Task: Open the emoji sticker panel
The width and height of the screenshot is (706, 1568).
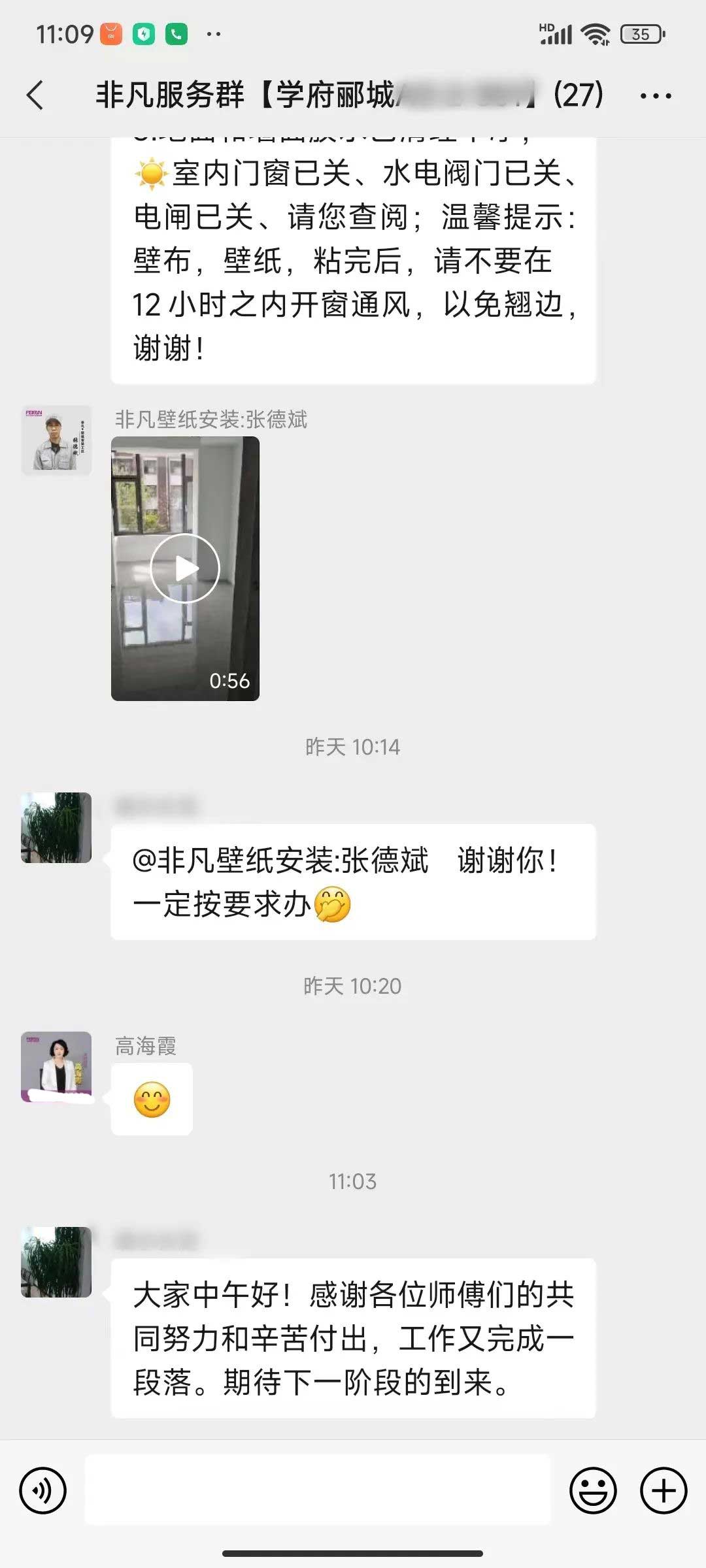Action: tap(593, 1490)
